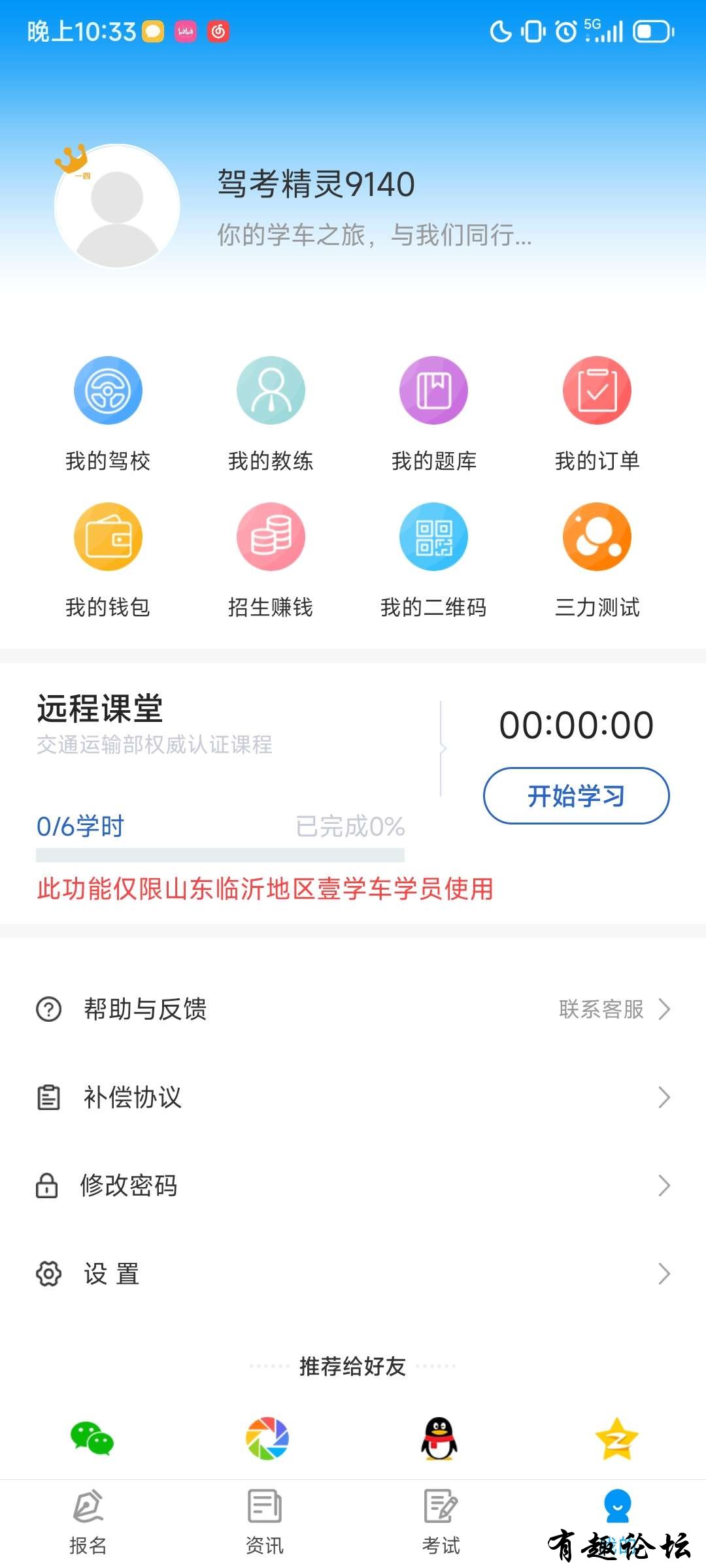
Task: Open 设置 settings
Action: [353, 1273]
